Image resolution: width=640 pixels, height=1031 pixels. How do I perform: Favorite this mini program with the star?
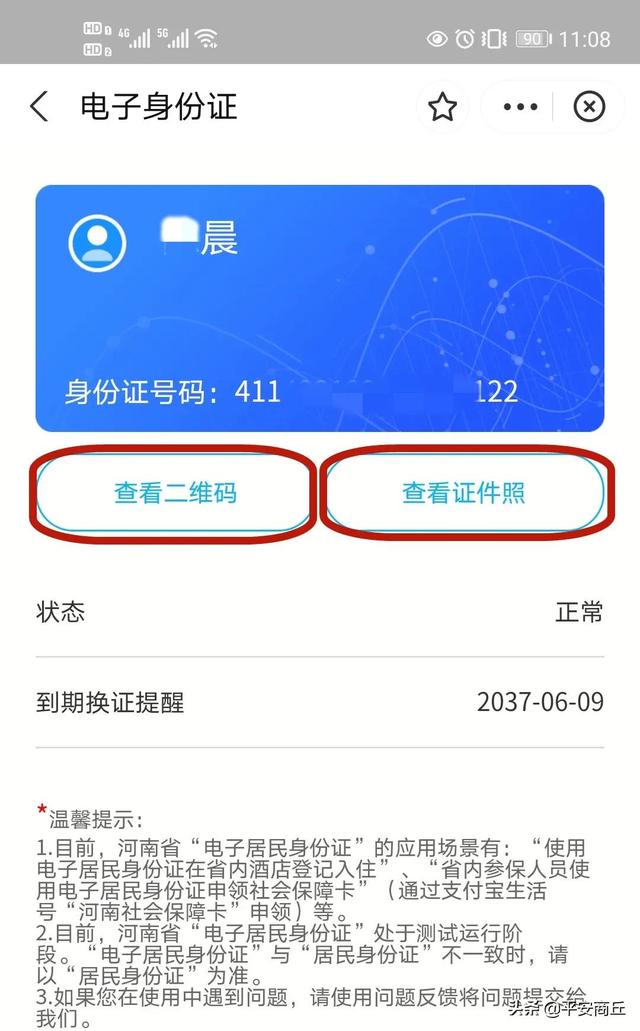442,107
